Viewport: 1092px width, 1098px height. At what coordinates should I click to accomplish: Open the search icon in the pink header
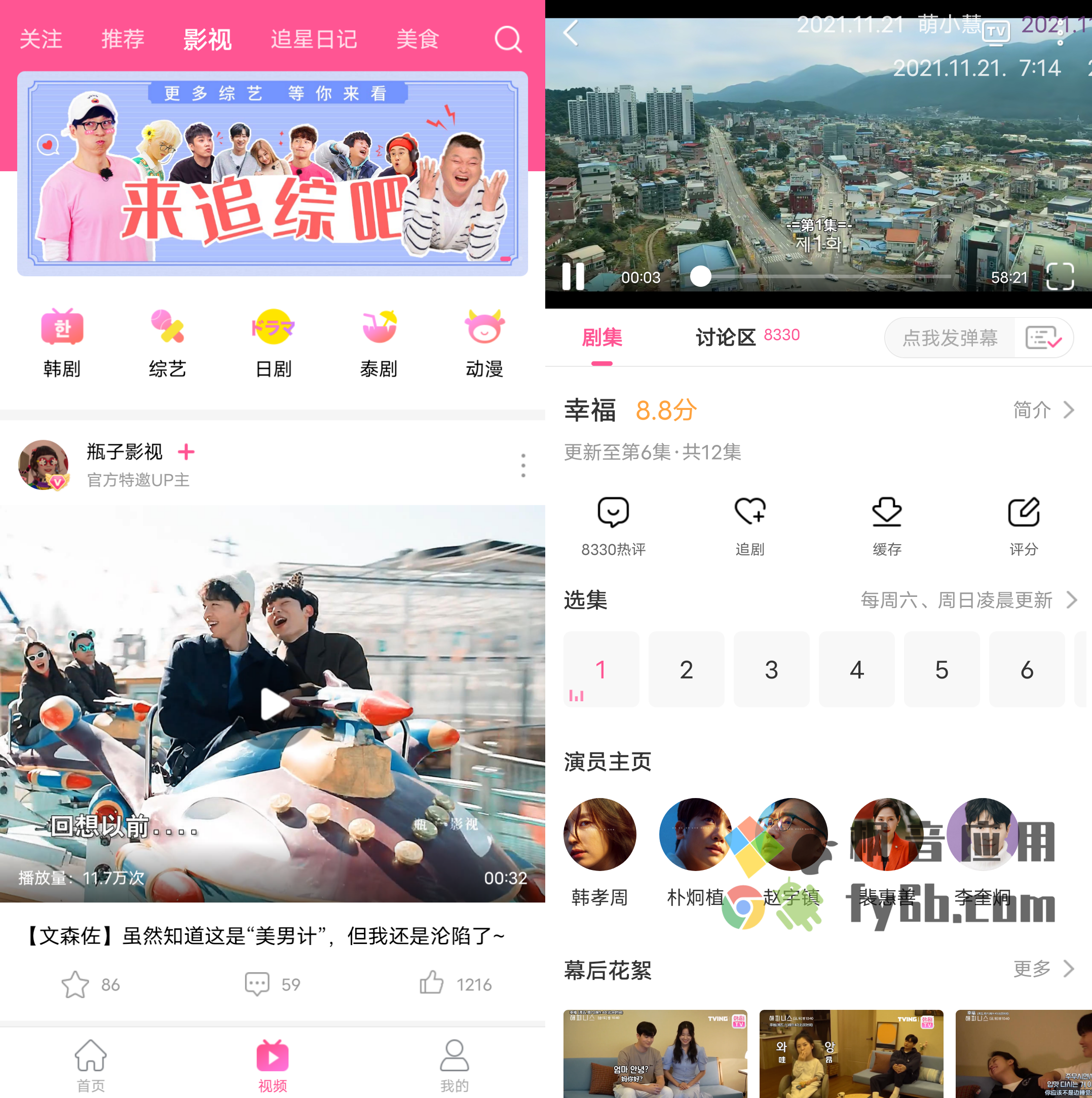pyautogui.click(x=508, y=39)
